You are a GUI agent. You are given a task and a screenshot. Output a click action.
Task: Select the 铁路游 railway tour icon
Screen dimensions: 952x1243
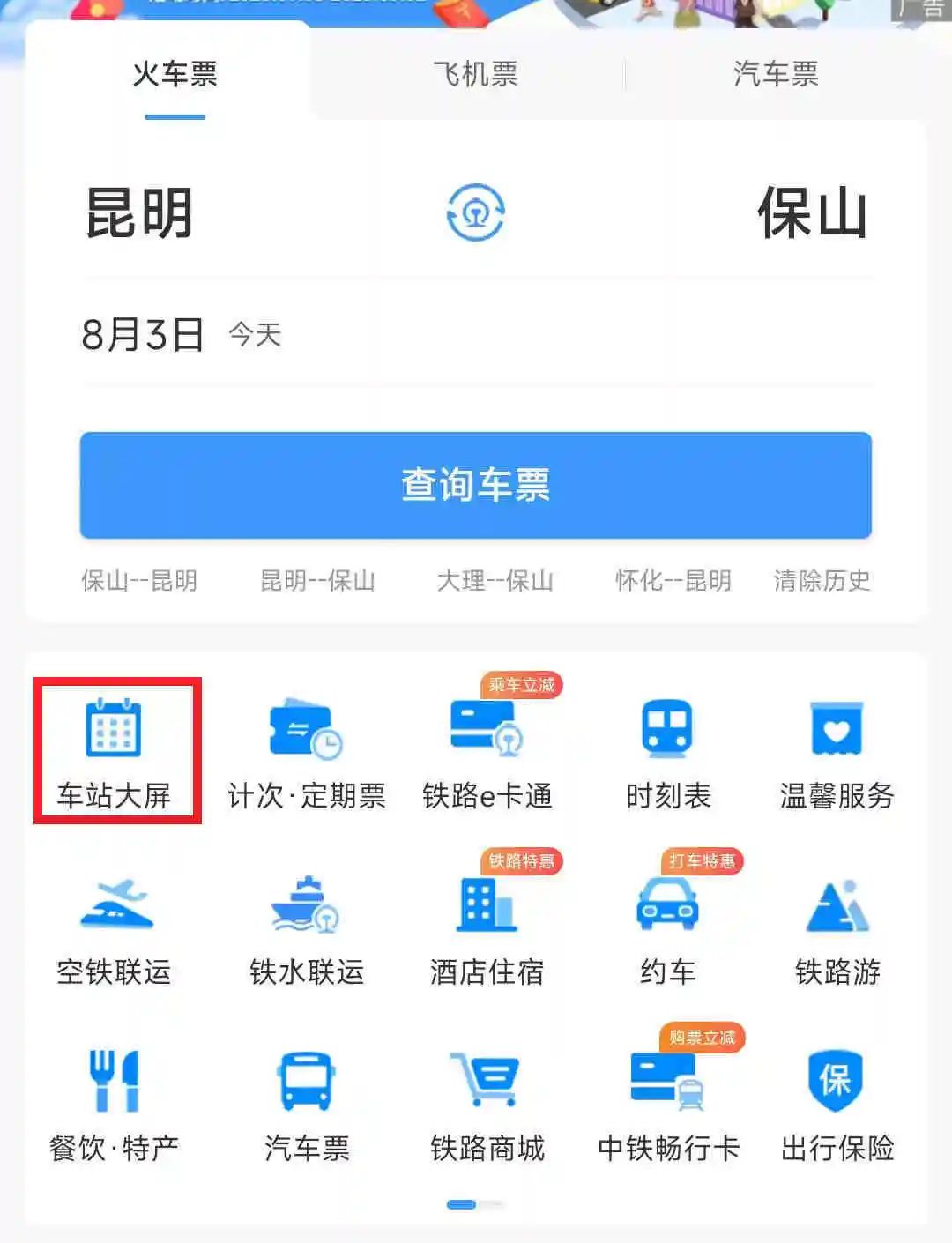coord(837,924)
